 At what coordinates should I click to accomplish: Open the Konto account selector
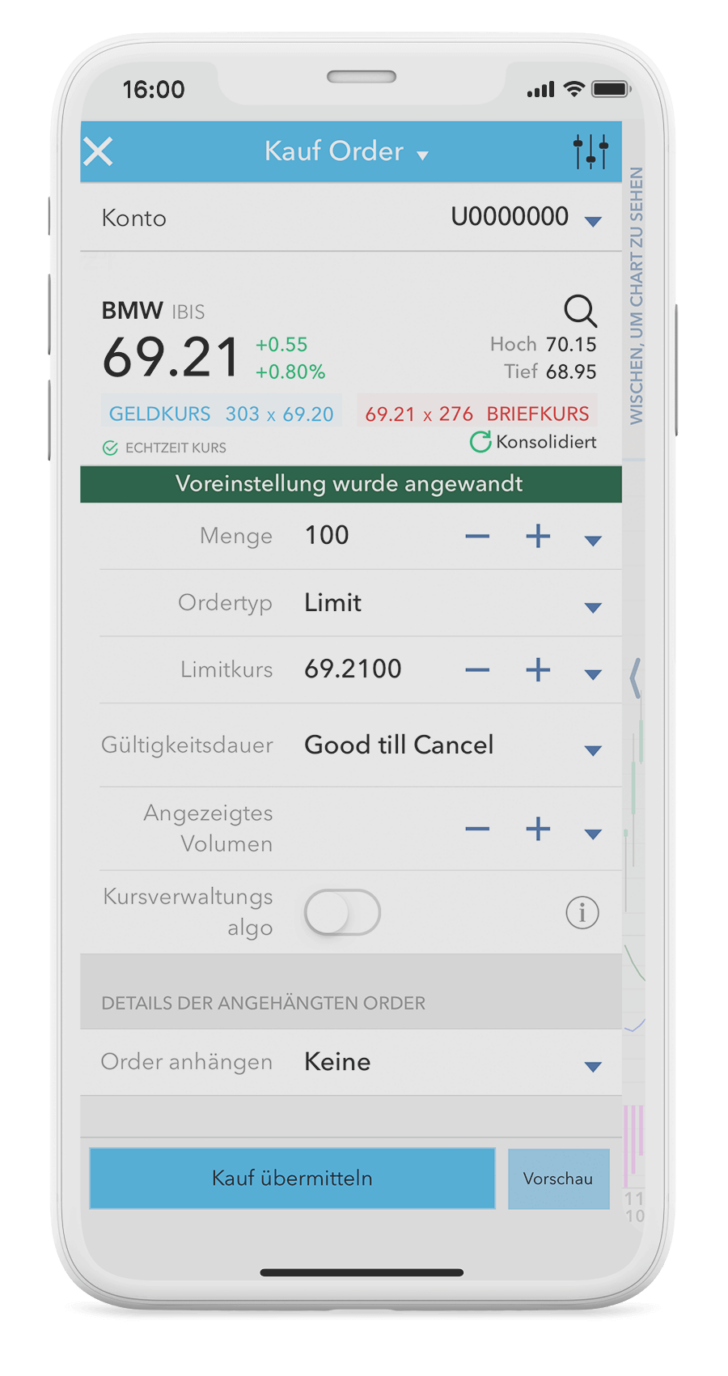pyautogui.click(x=593, y=218)
